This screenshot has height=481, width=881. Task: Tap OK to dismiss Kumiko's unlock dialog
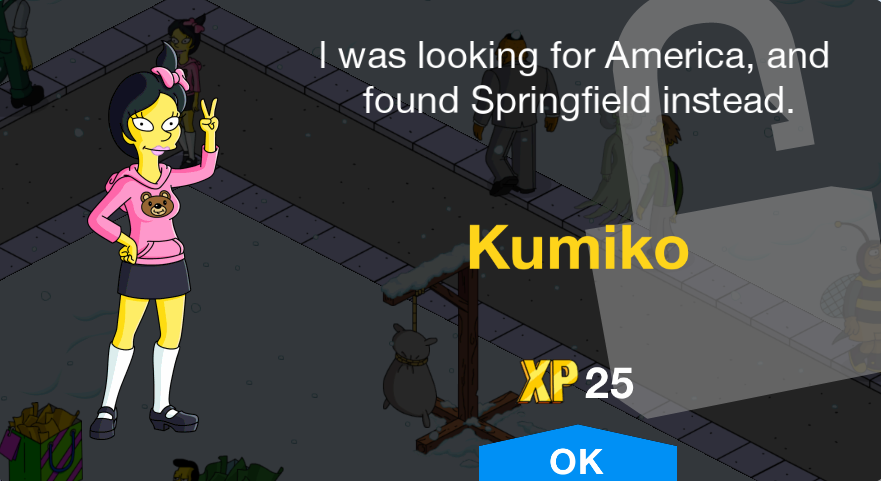coord(577,459)
